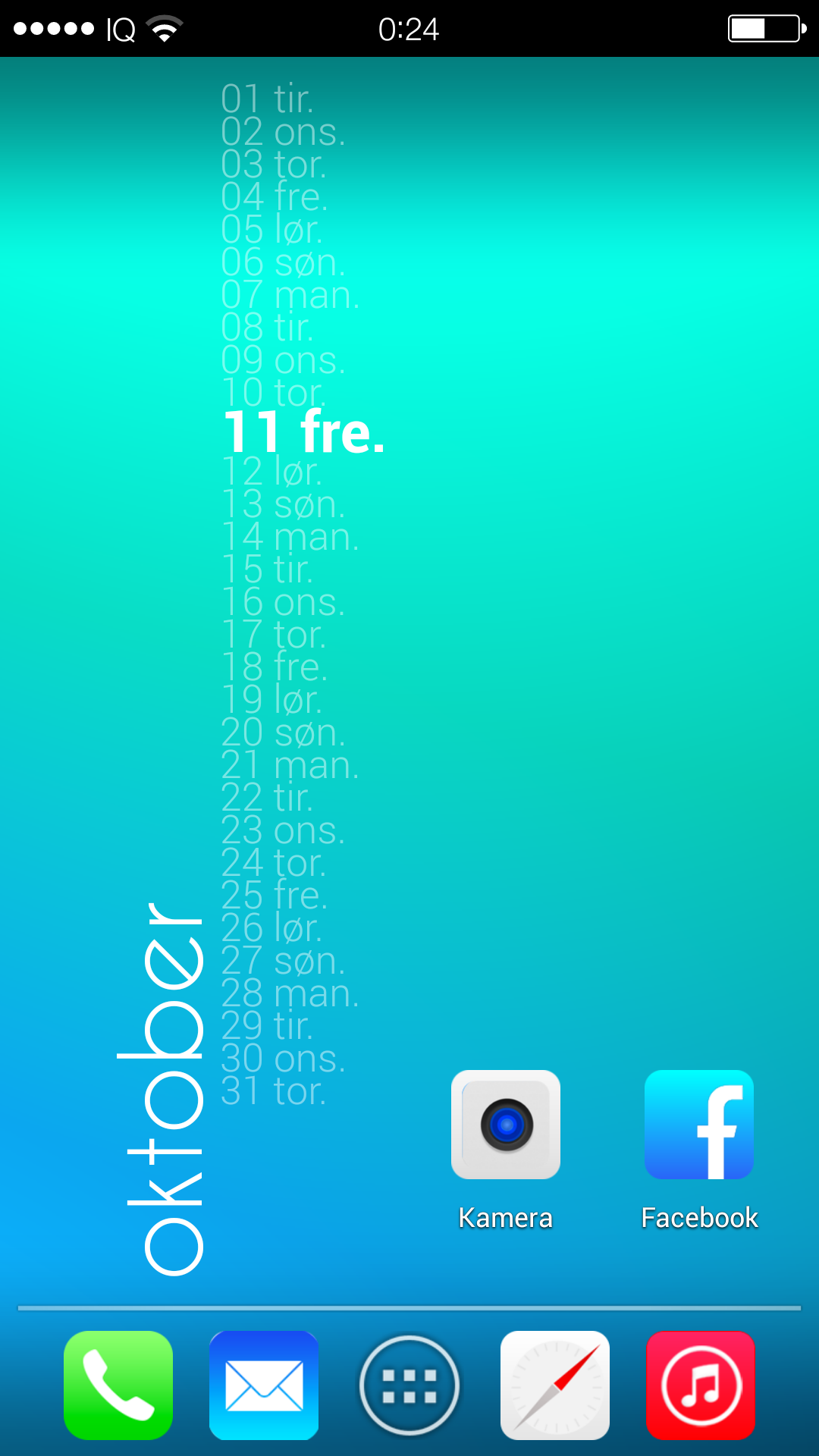This screenshot has height=1456, width=819.
Task: Open the Mail app in the dock
Action: (264, 1385)
